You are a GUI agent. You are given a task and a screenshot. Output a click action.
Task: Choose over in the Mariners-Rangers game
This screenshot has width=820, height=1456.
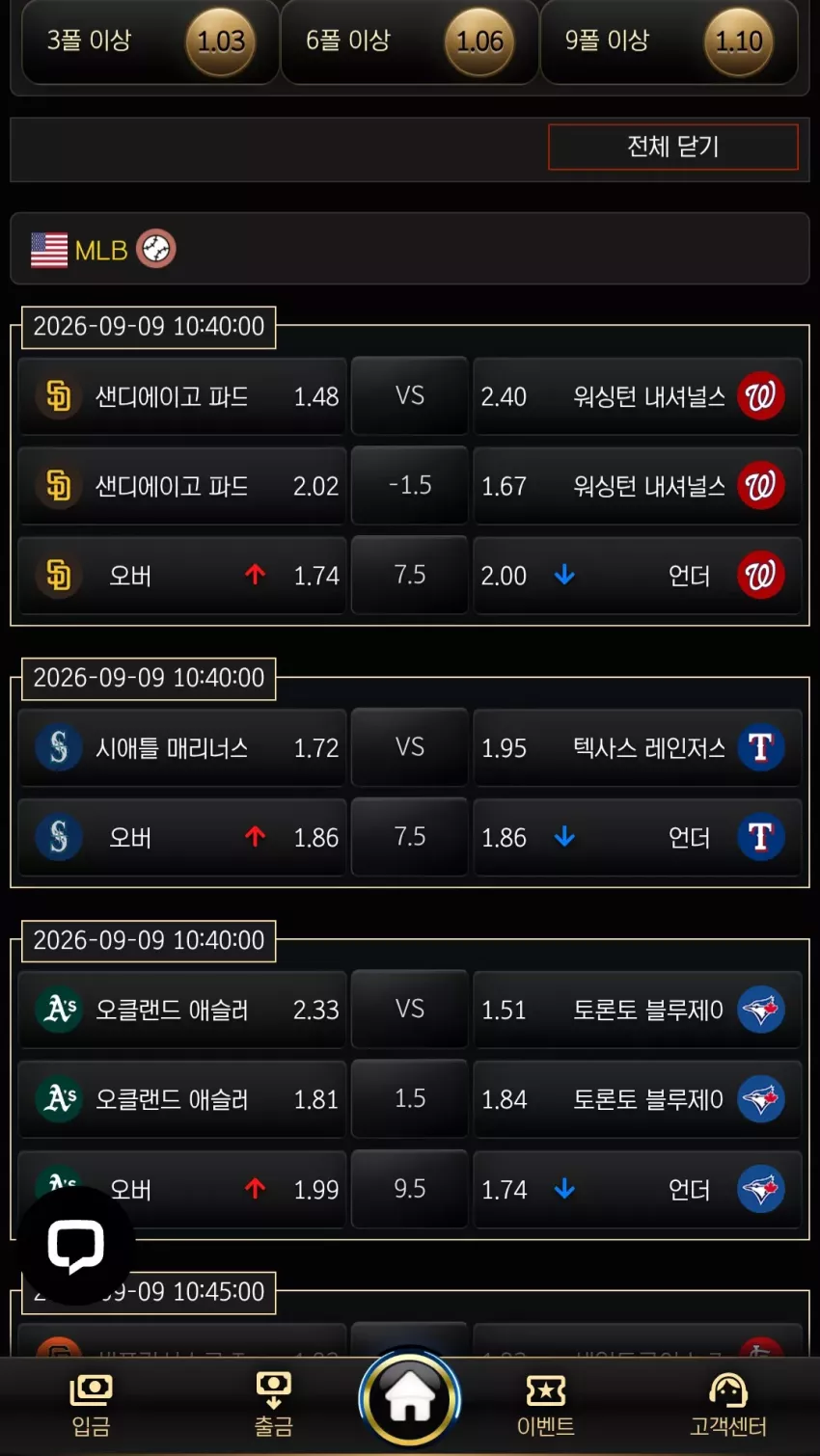coord(182,837)
